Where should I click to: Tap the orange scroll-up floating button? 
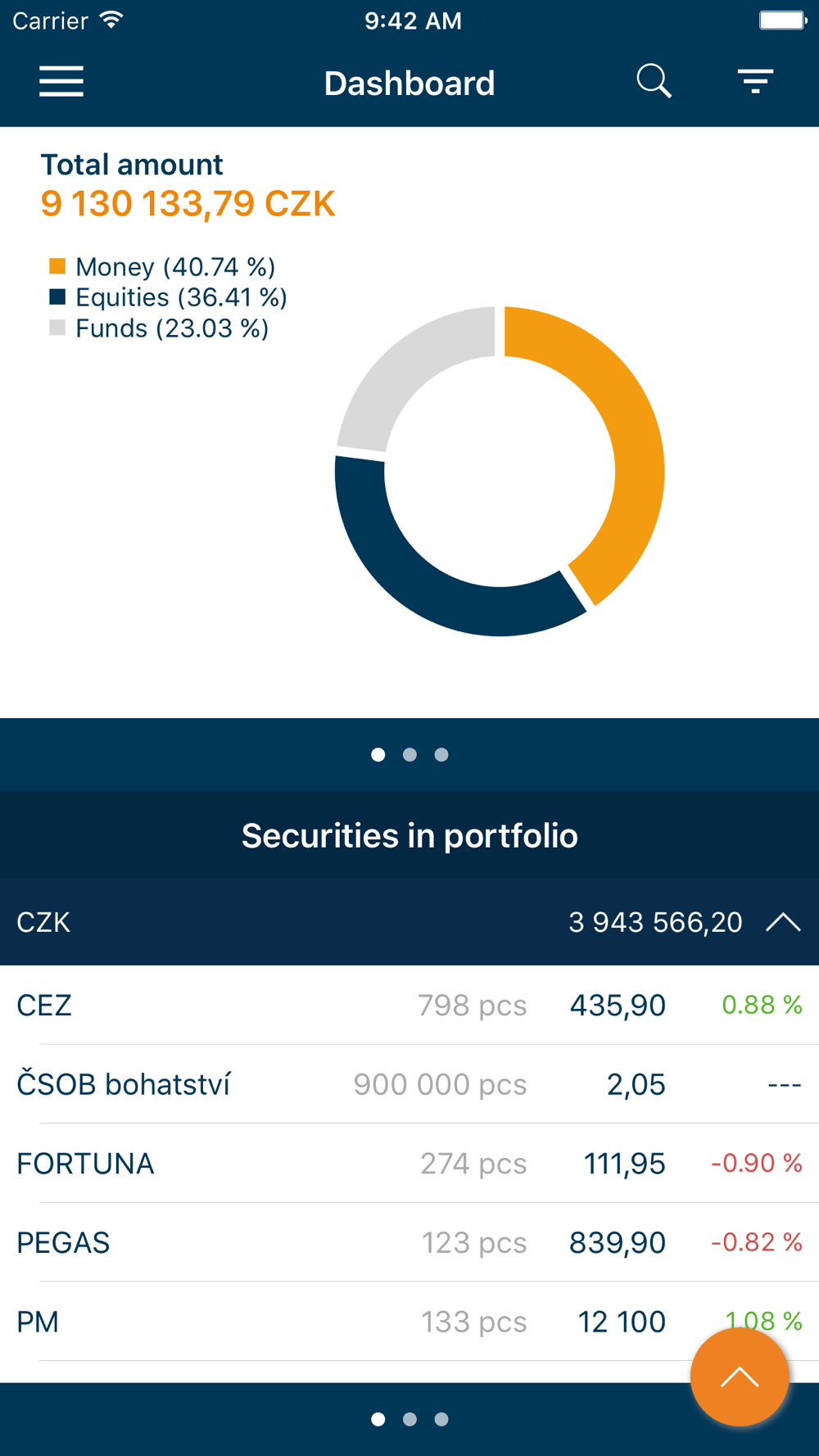[x=740, y=1377]
